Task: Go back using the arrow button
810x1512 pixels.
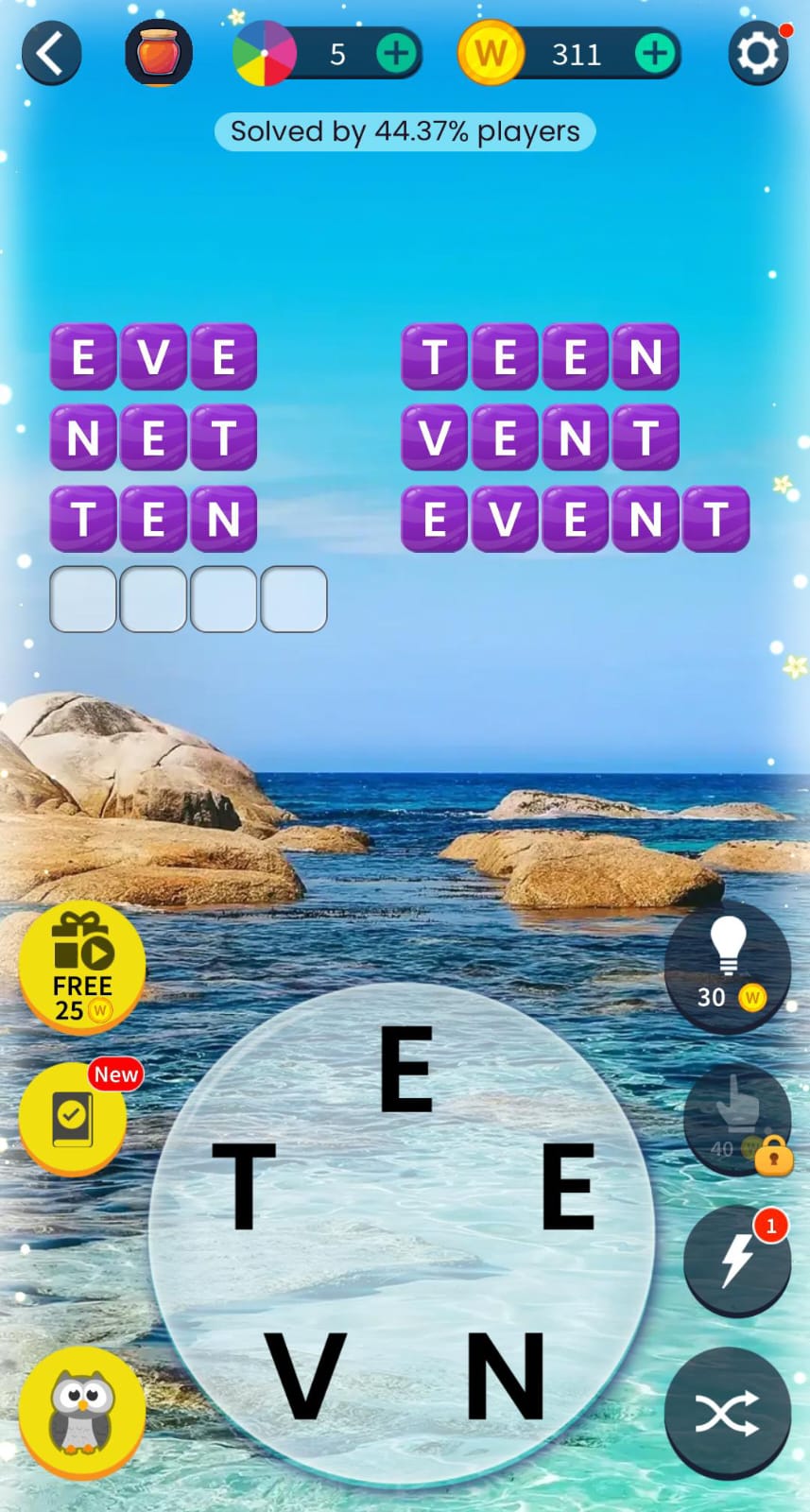Action: pyautogui.click(x=51, y=53)
